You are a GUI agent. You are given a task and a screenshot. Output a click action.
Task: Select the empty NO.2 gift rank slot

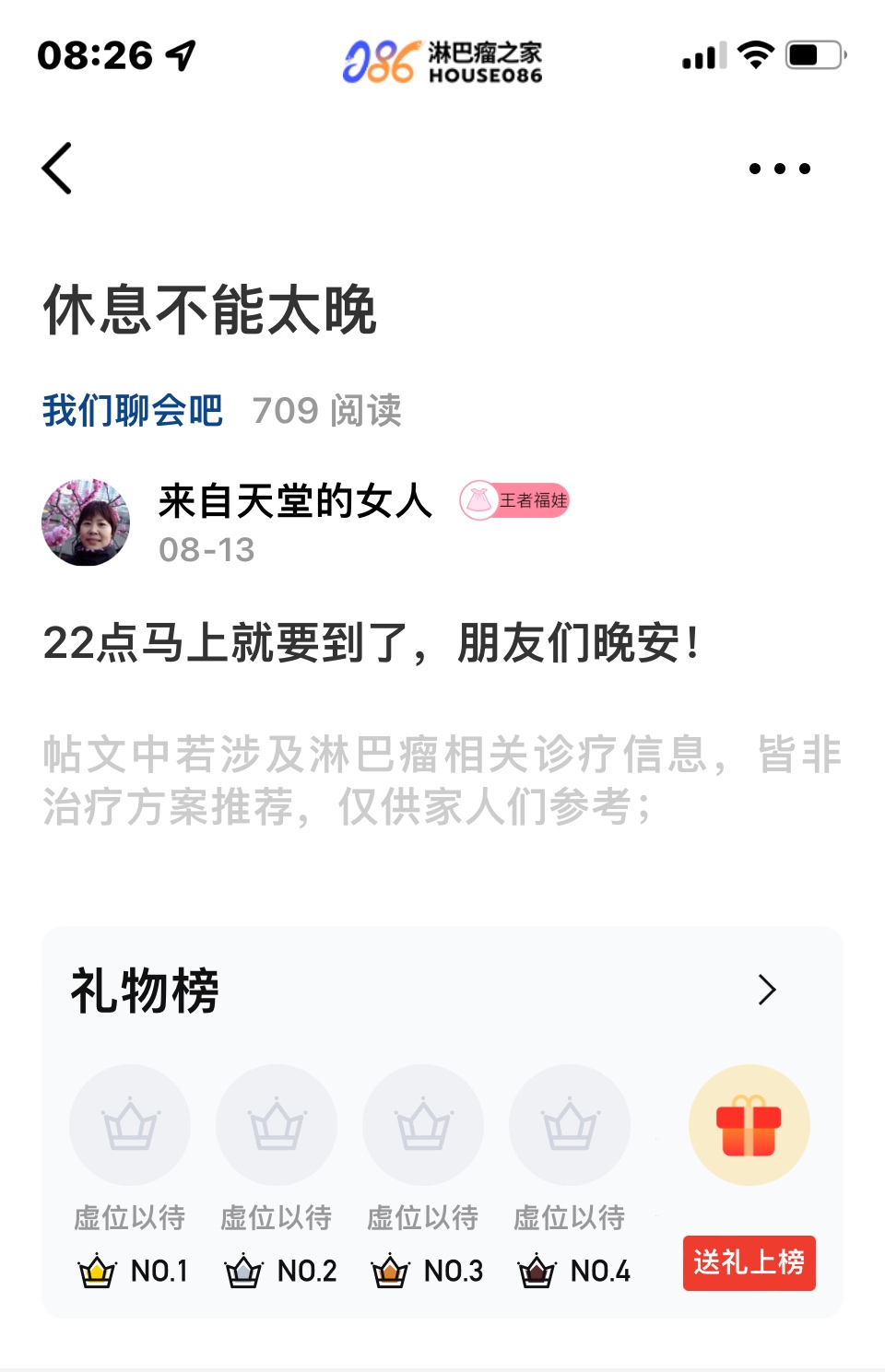click(277, 1125)
